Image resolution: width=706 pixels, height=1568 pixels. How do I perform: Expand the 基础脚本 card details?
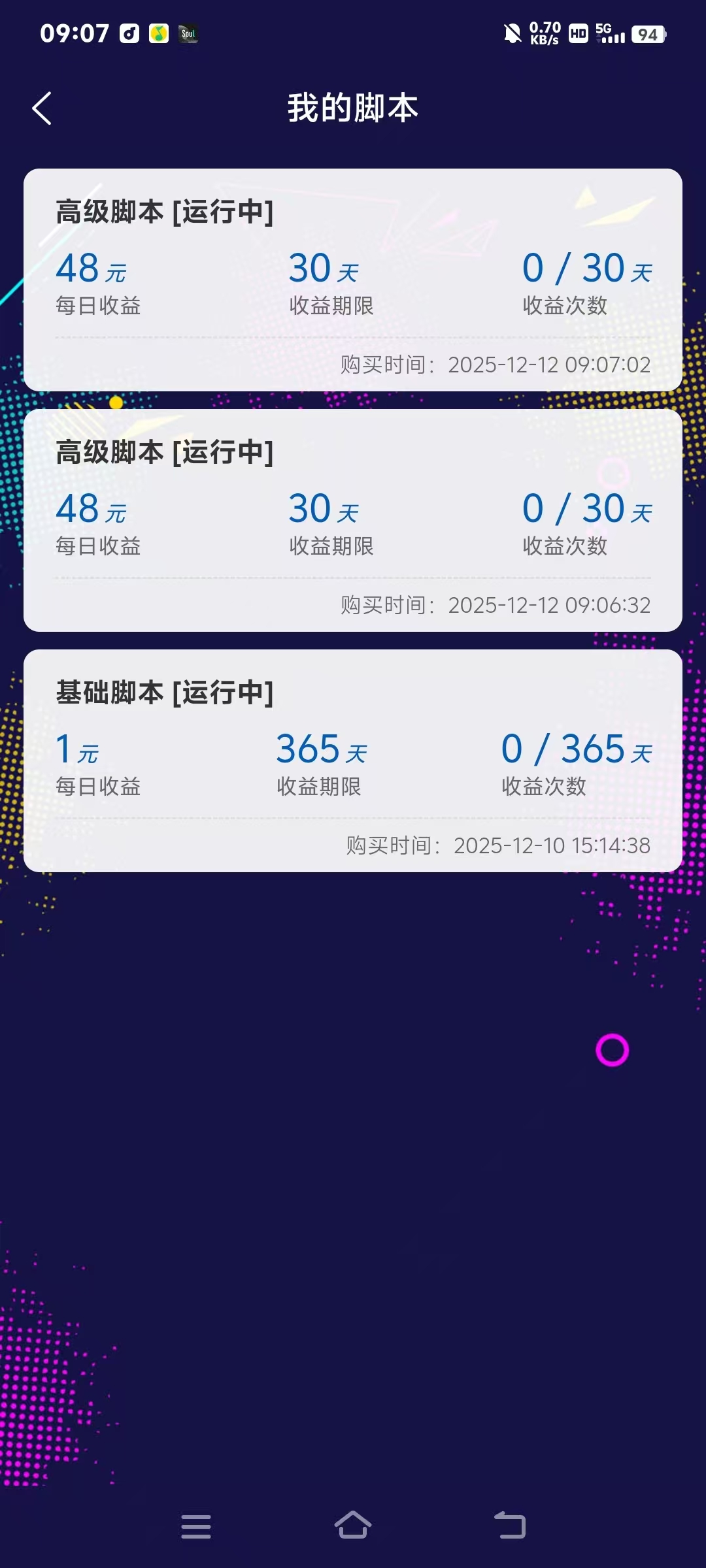click(353, 758)
